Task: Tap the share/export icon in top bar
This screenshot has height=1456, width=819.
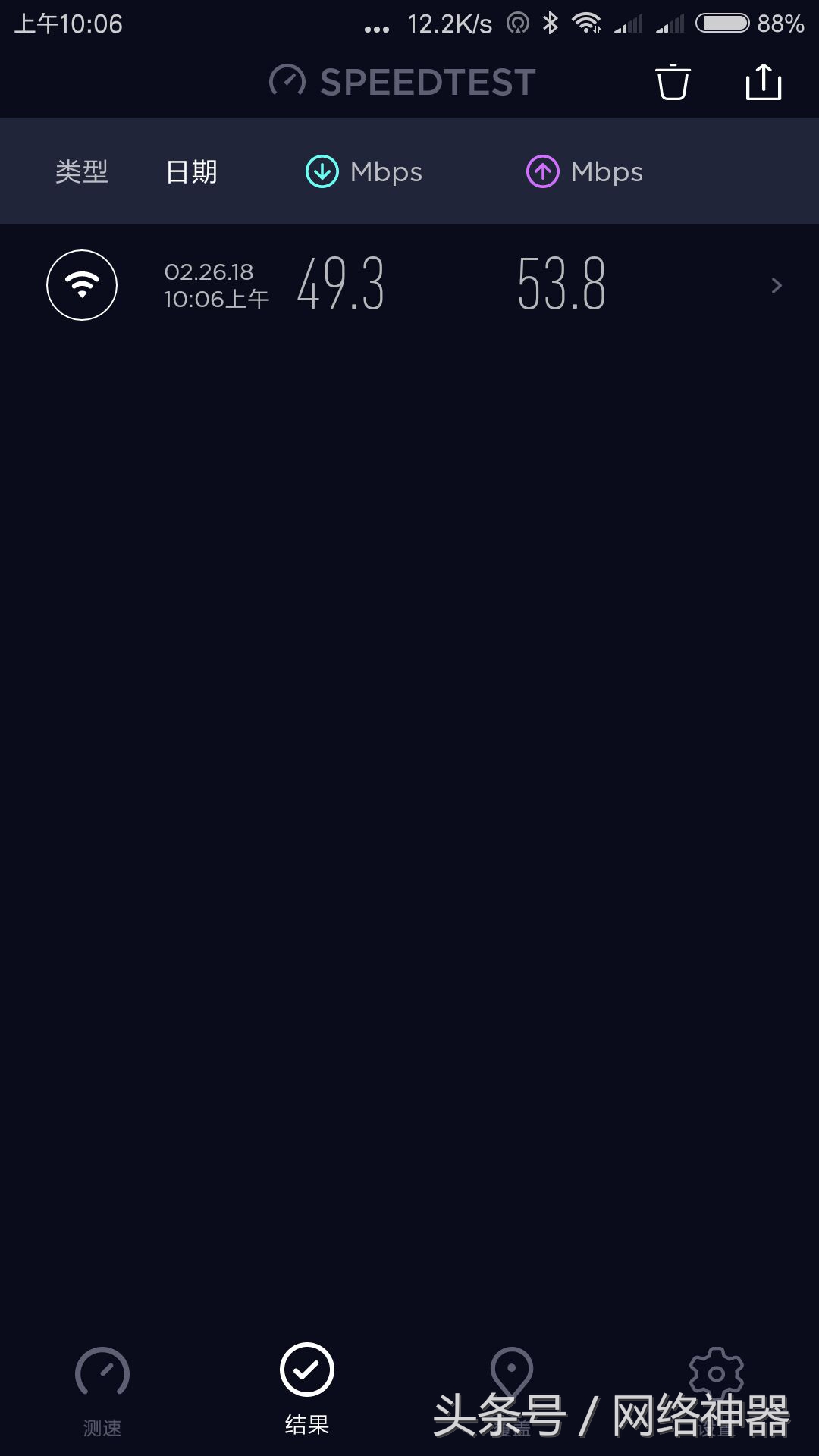Action: pos(764,82)
